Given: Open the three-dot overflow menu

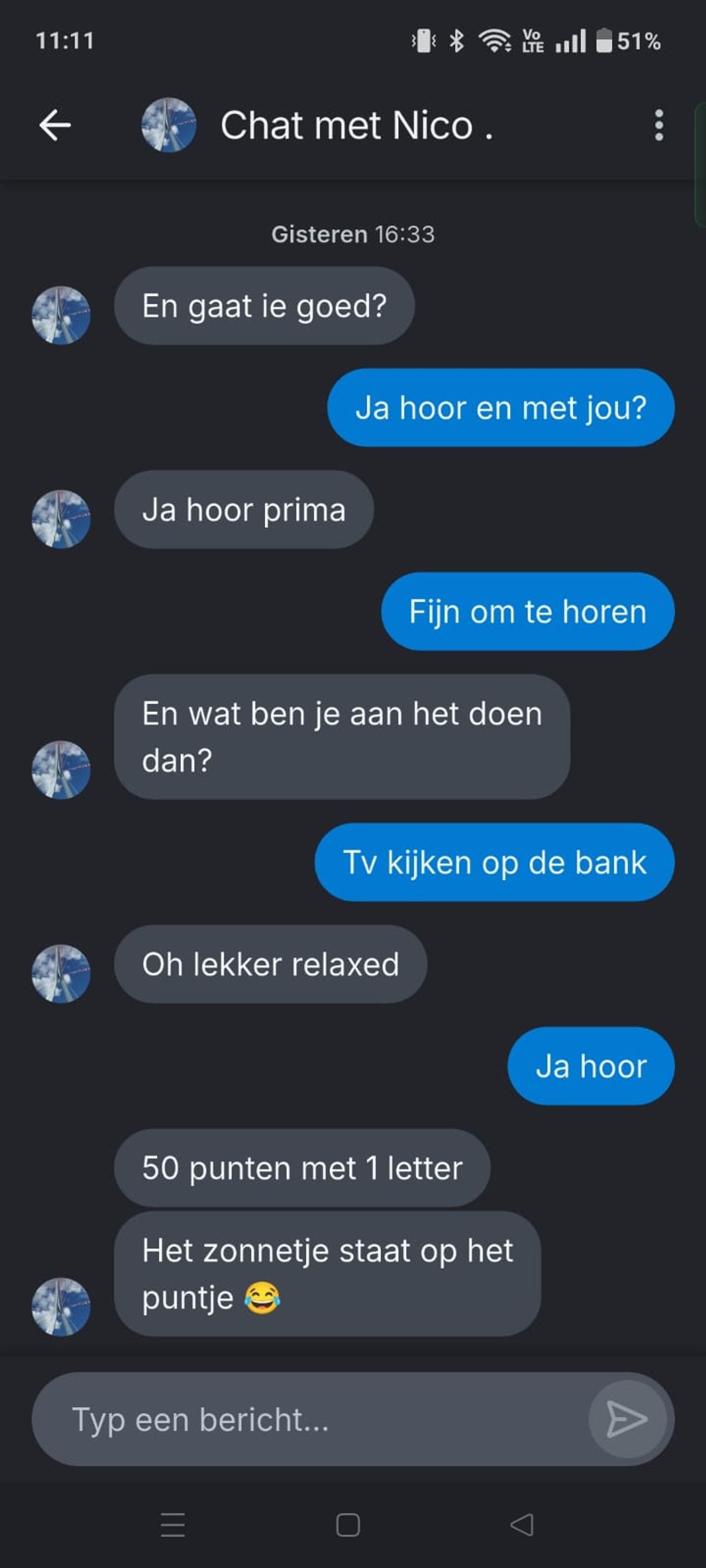Looking at the screenshot, I should (658, 125).
